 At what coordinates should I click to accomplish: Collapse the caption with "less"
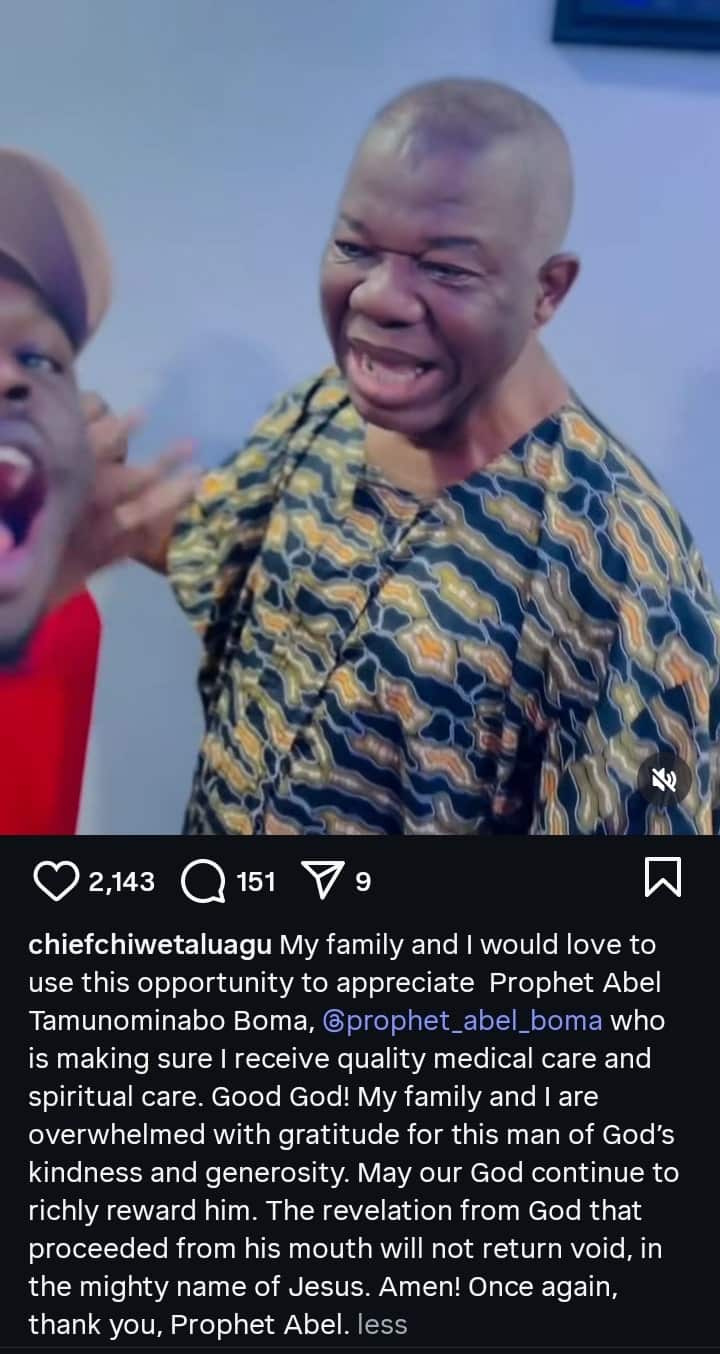point(382,1324)
